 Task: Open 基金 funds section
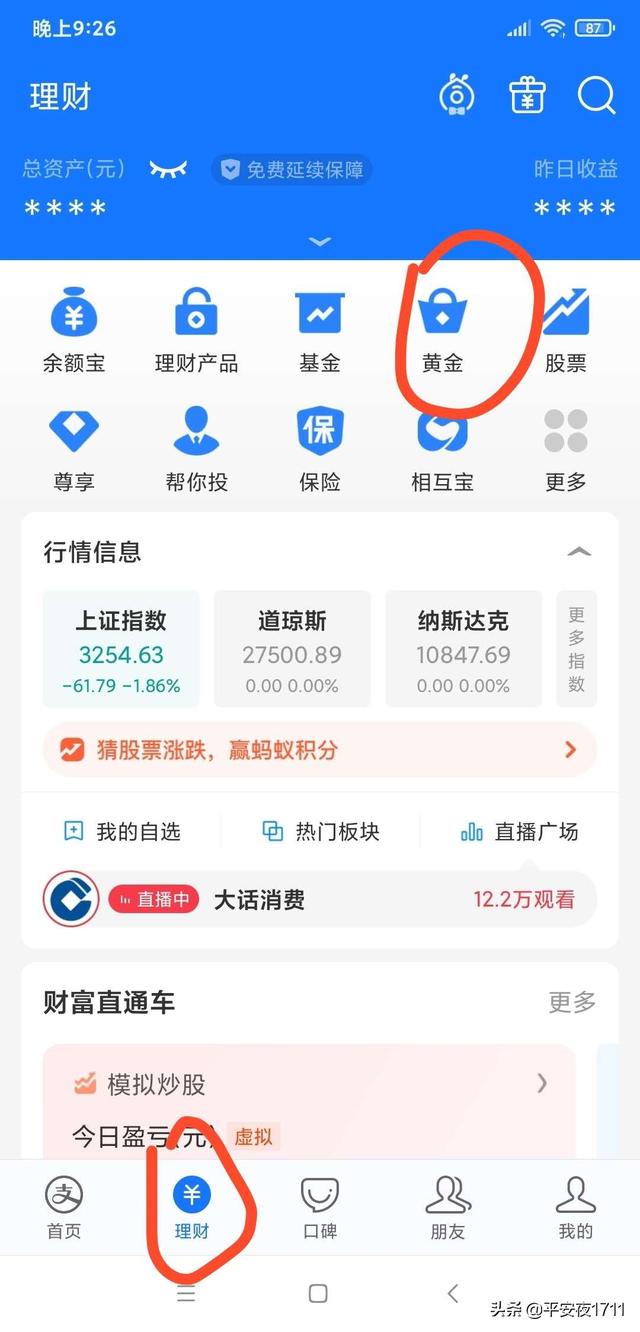pyautogui.click(x=320, y=330)
